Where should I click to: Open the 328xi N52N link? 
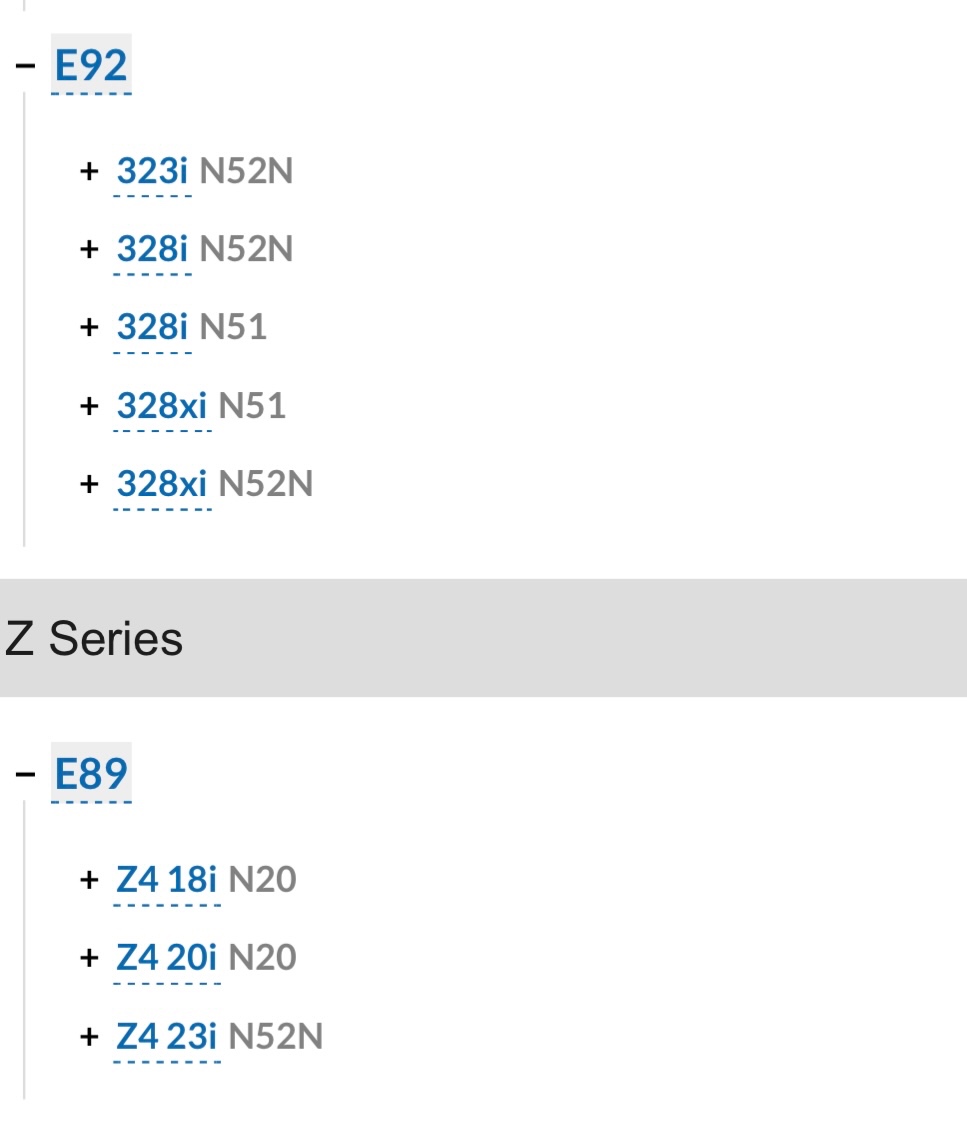[x=162, y=484]
